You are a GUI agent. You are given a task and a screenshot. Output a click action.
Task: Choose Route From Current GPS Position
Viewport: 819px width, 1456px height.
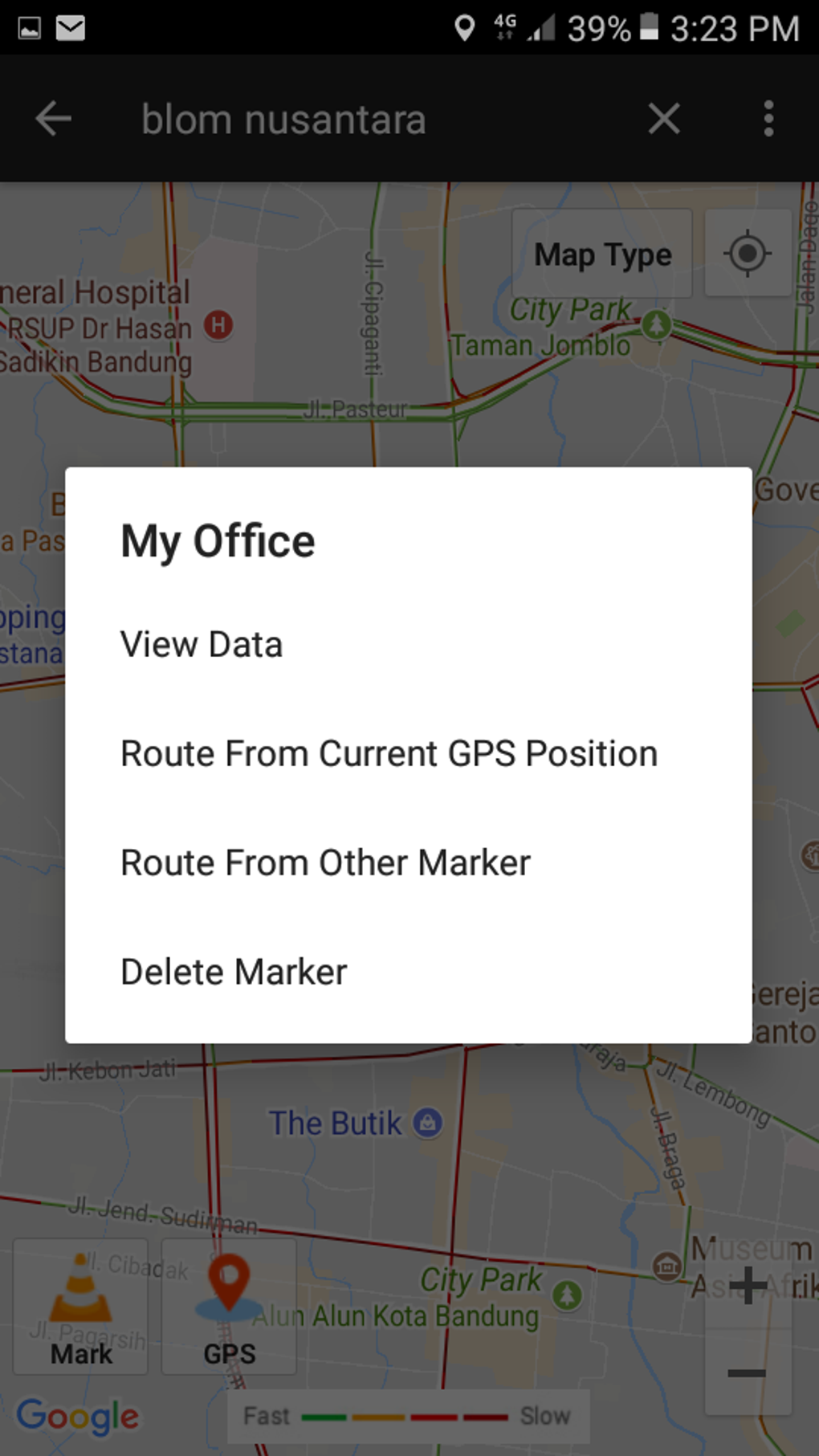click(x=409, y=754)
